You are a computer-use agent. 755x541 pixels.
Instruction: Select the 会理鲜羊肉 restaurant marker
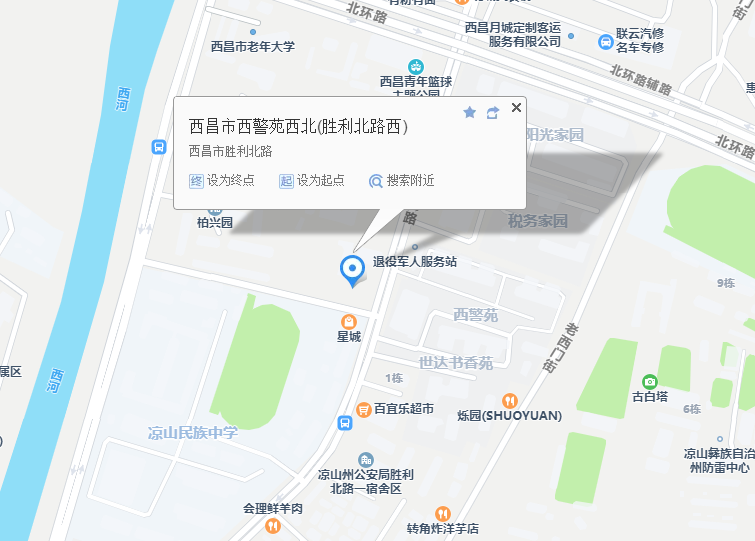point(272,525)
